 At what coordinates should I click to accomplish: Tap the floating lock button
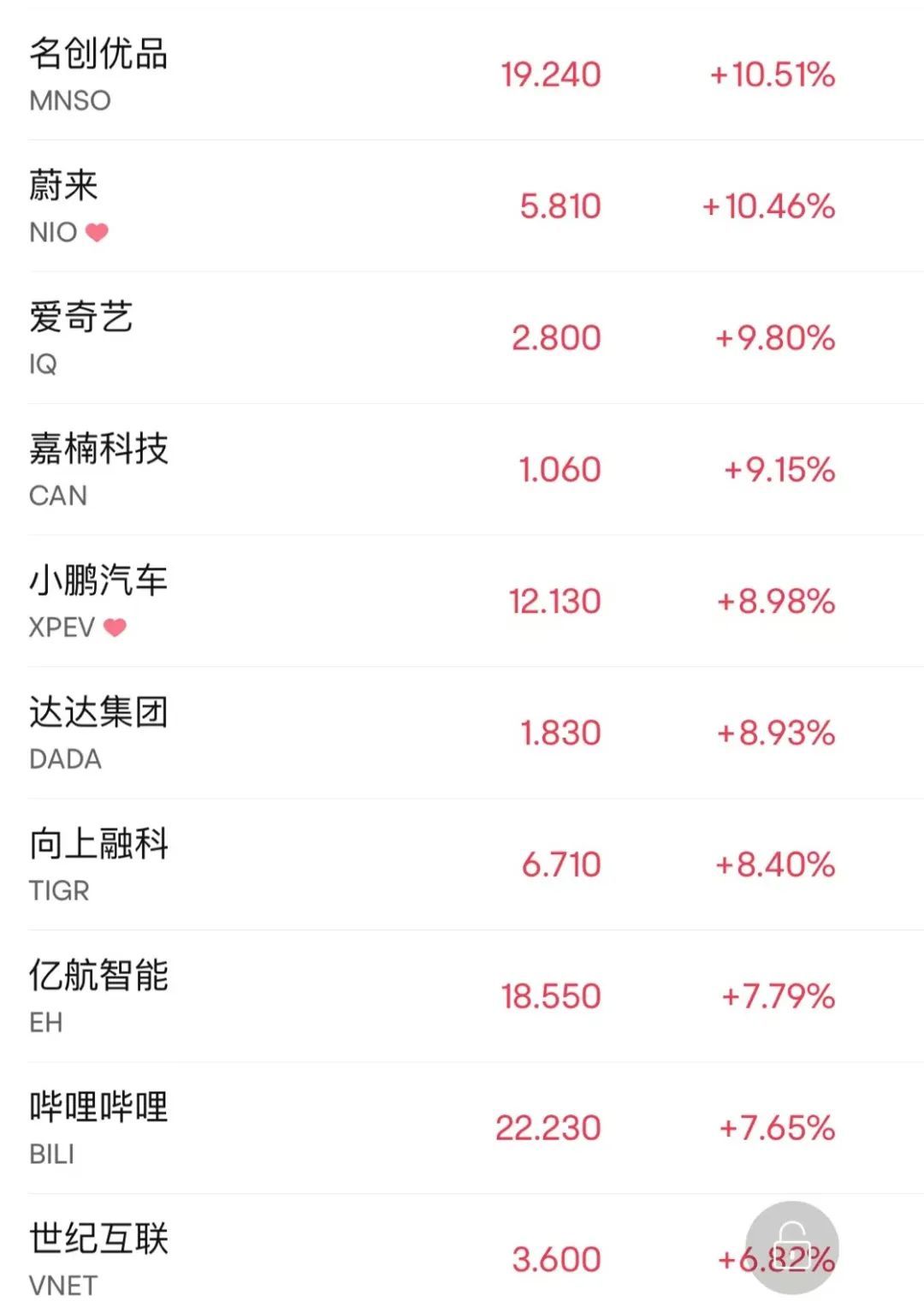coord(791,1247)
